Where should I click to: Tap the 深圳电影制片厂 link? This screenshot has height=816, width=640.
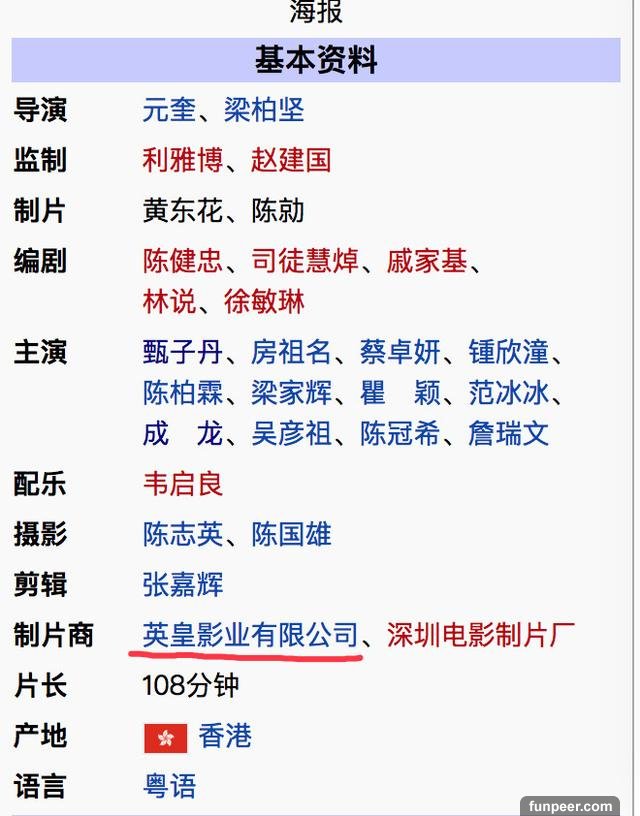click(481, 635)
